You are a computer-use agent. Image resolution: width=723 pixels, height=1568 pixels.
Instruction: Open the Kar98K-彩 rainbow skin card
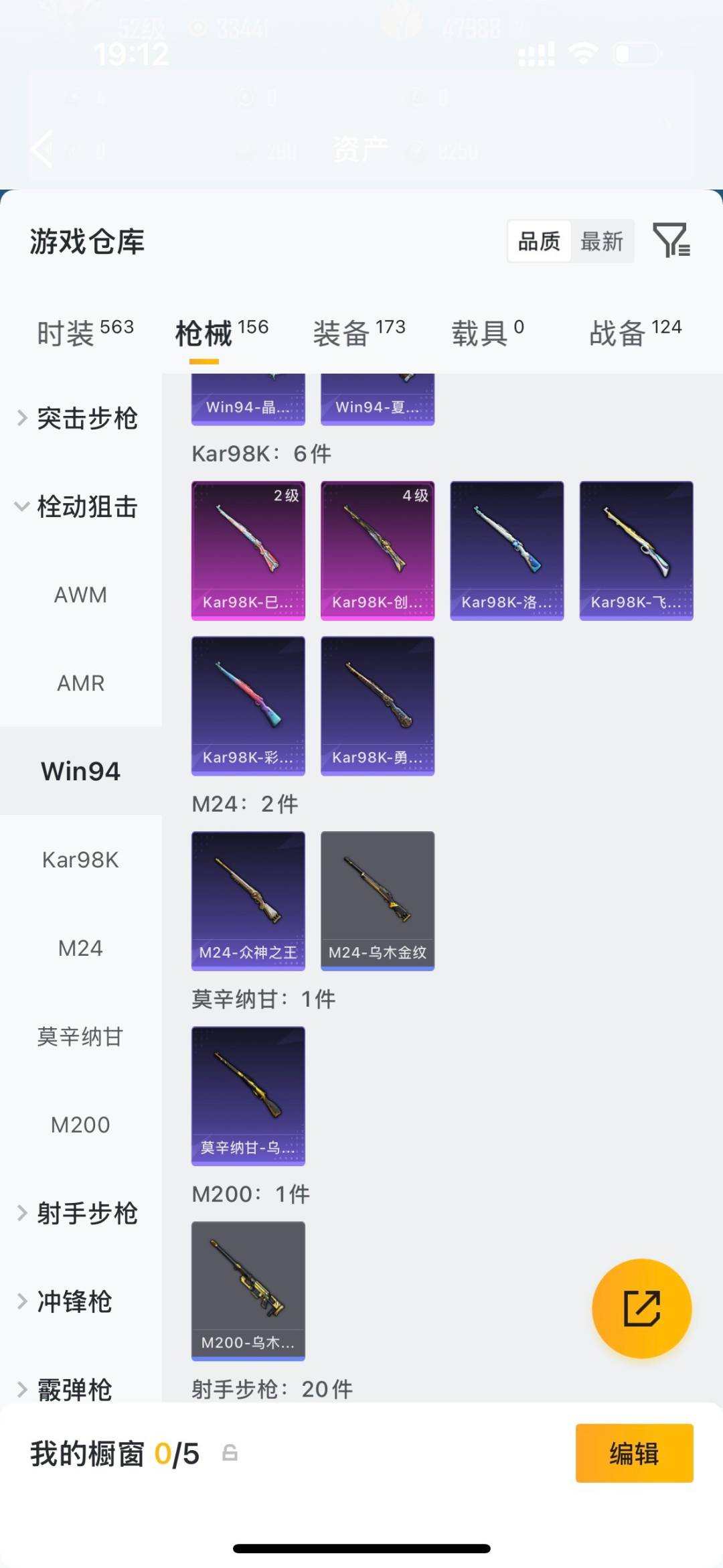pyautogui.click(x=248, y=705)
